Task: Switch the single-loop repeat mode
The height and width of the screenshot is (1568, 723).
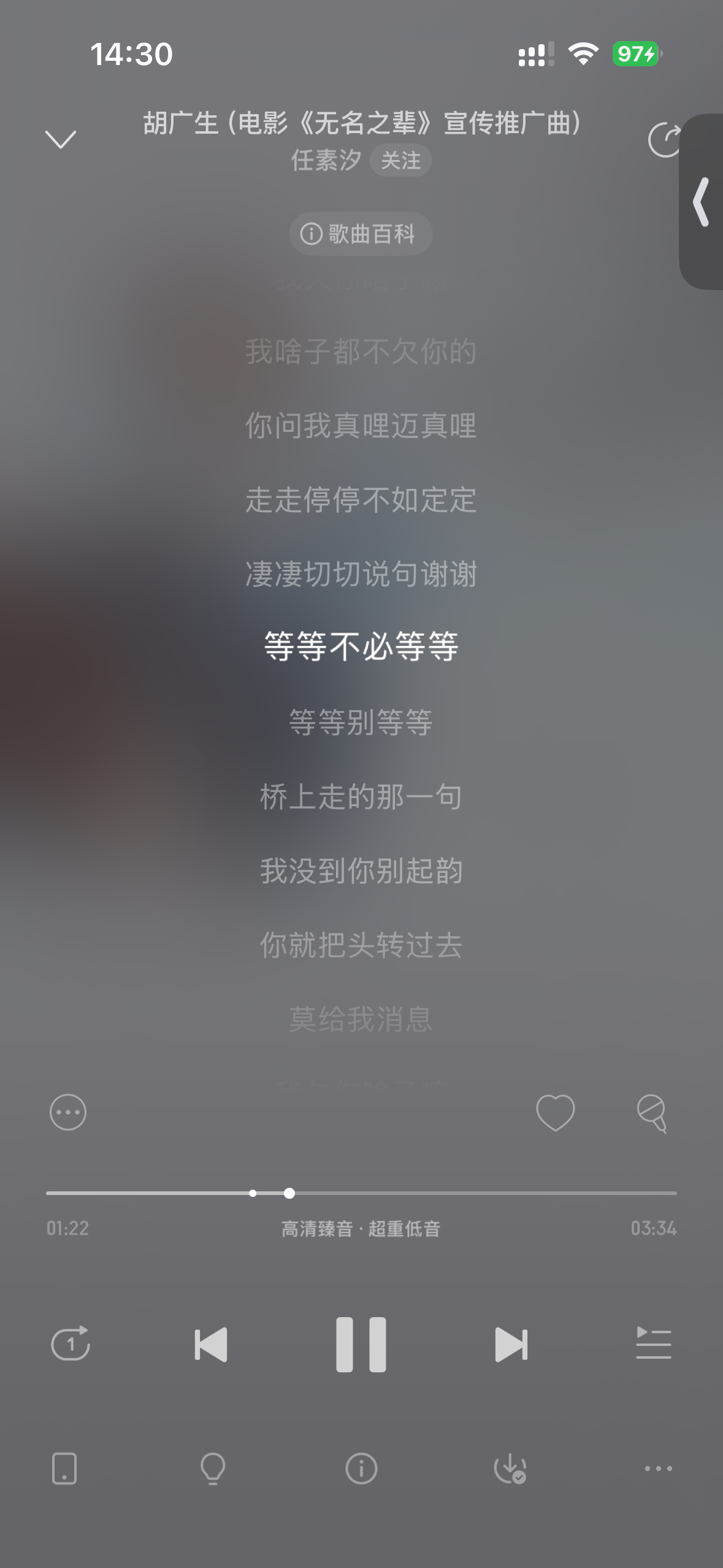Action: click(71, 1344)
